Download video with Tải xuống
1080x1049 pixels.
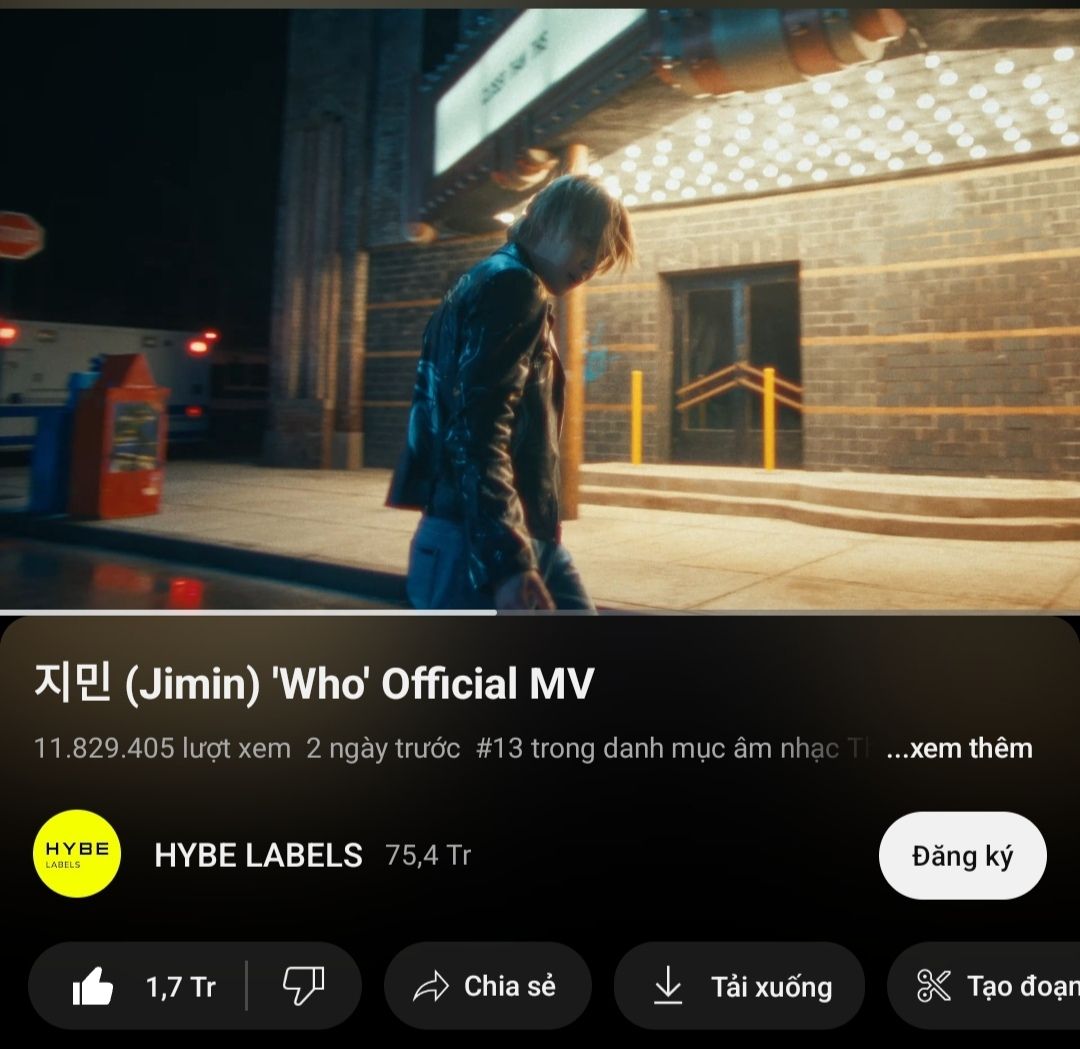pos(739,986)
